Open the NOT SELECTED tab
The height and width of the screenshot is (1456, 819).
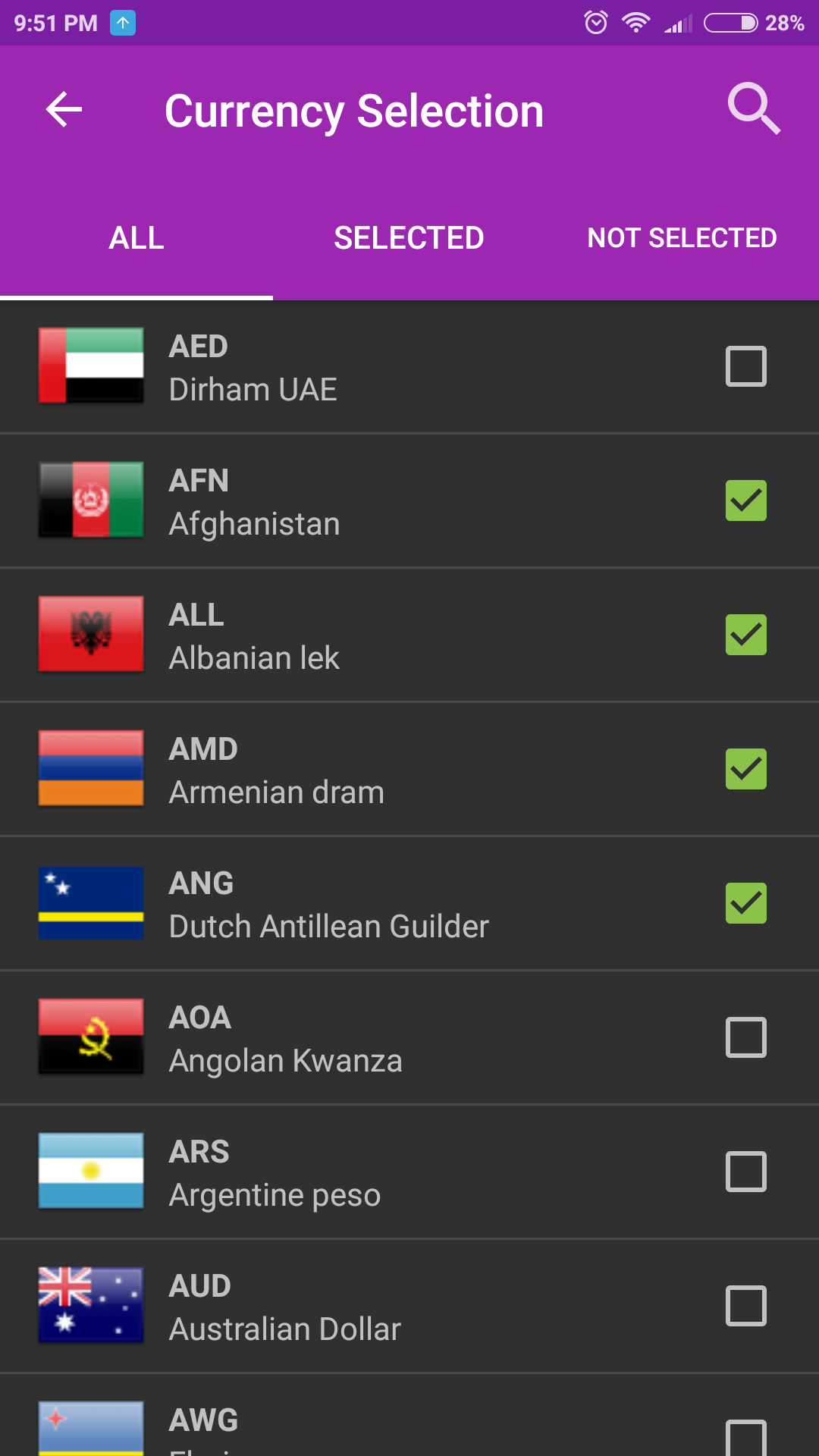tap(681, 237)
